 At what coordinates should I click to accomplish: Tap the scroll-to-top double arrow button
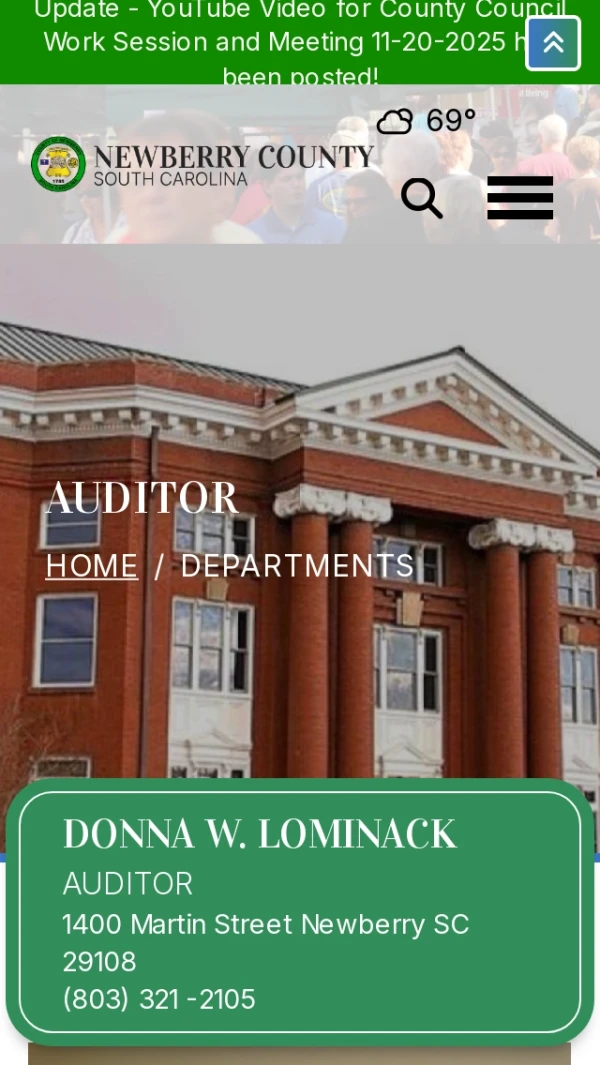click(553, 43)
